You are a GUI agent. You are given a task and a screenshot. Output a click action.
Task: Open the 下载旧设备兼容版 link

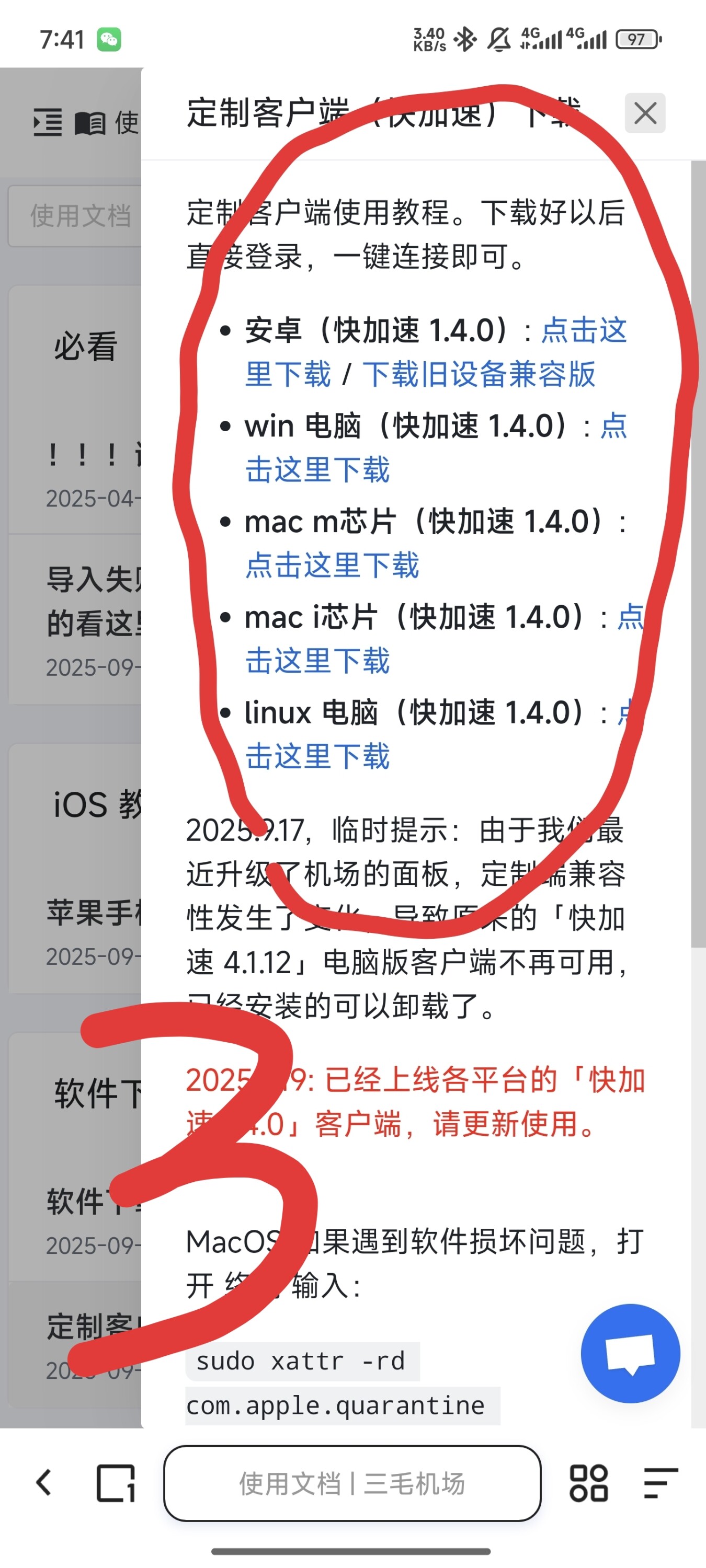click(x=479, y=374)
